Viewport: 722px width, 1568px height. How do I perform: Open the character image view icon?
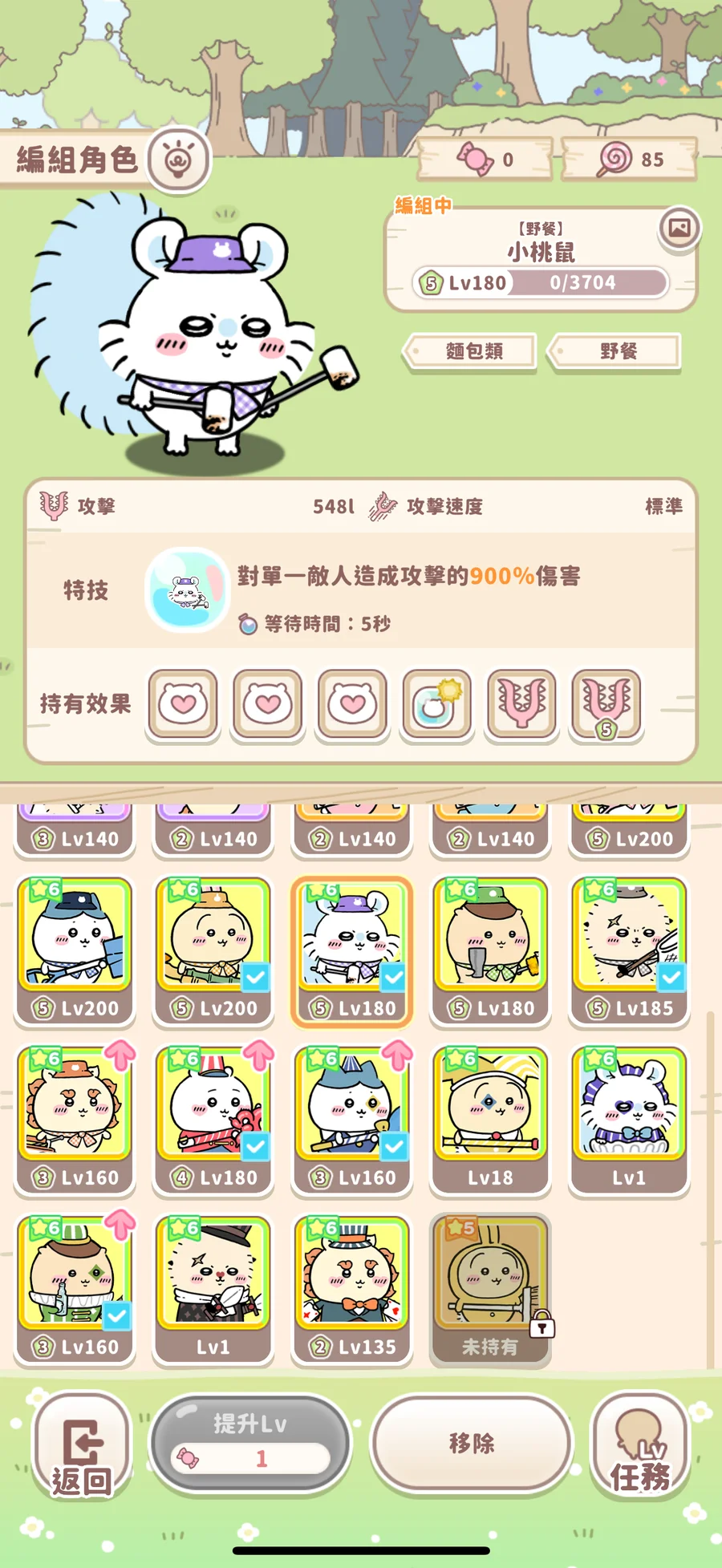pyautogui.click(x=679, y=229)
